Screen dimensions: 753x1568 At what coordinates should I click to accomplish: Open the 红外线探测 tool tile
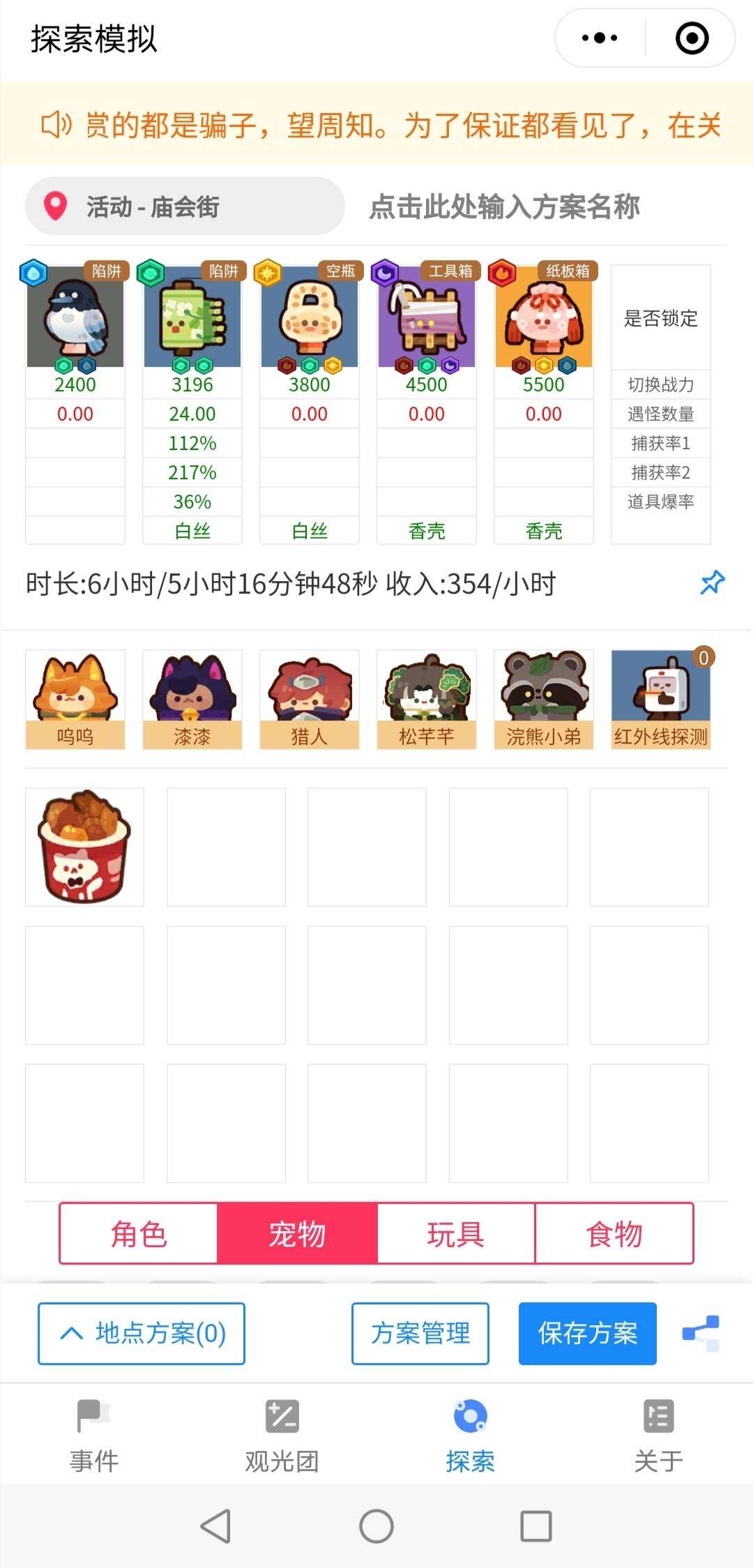click(x=660, y=699)
